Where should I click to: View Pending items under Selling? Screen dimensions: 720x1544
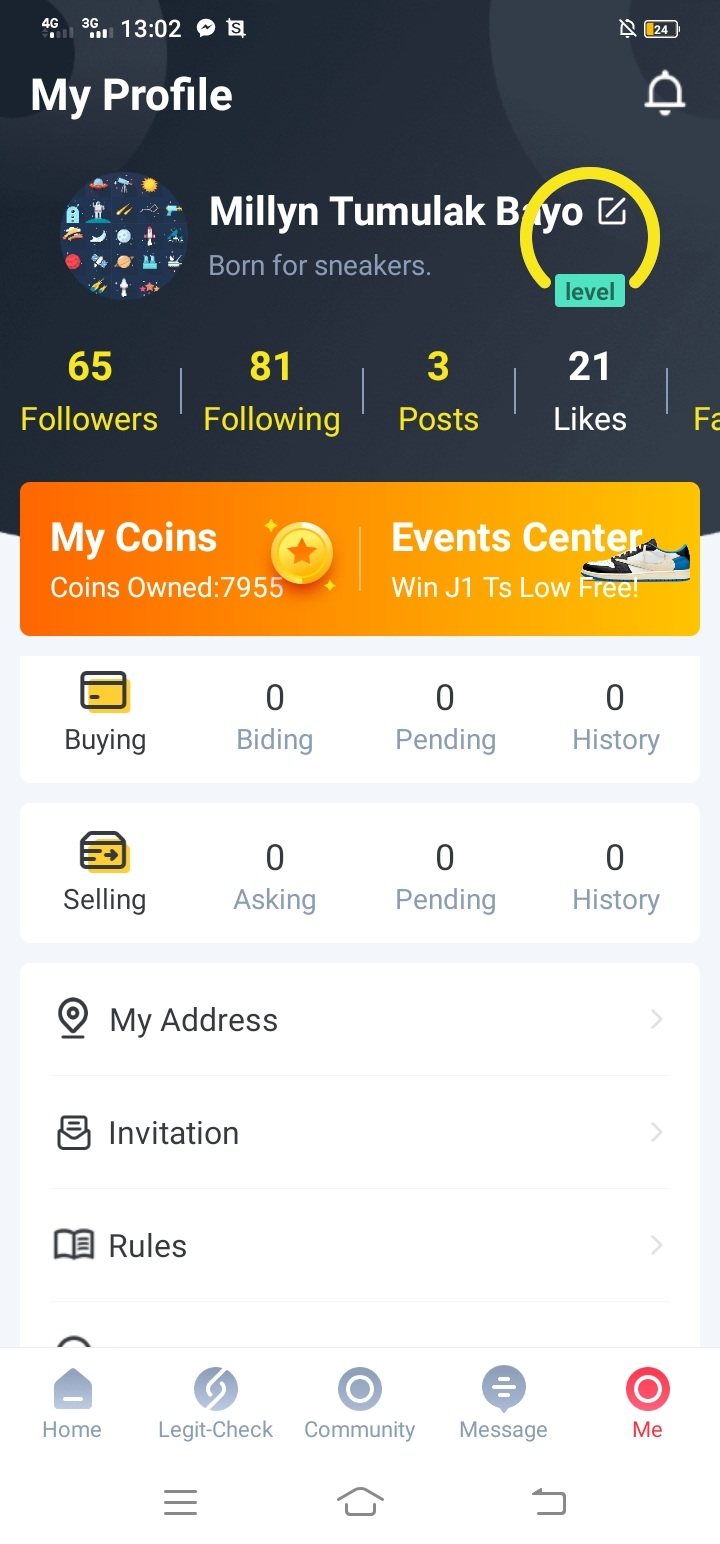[x=445, y=878]
